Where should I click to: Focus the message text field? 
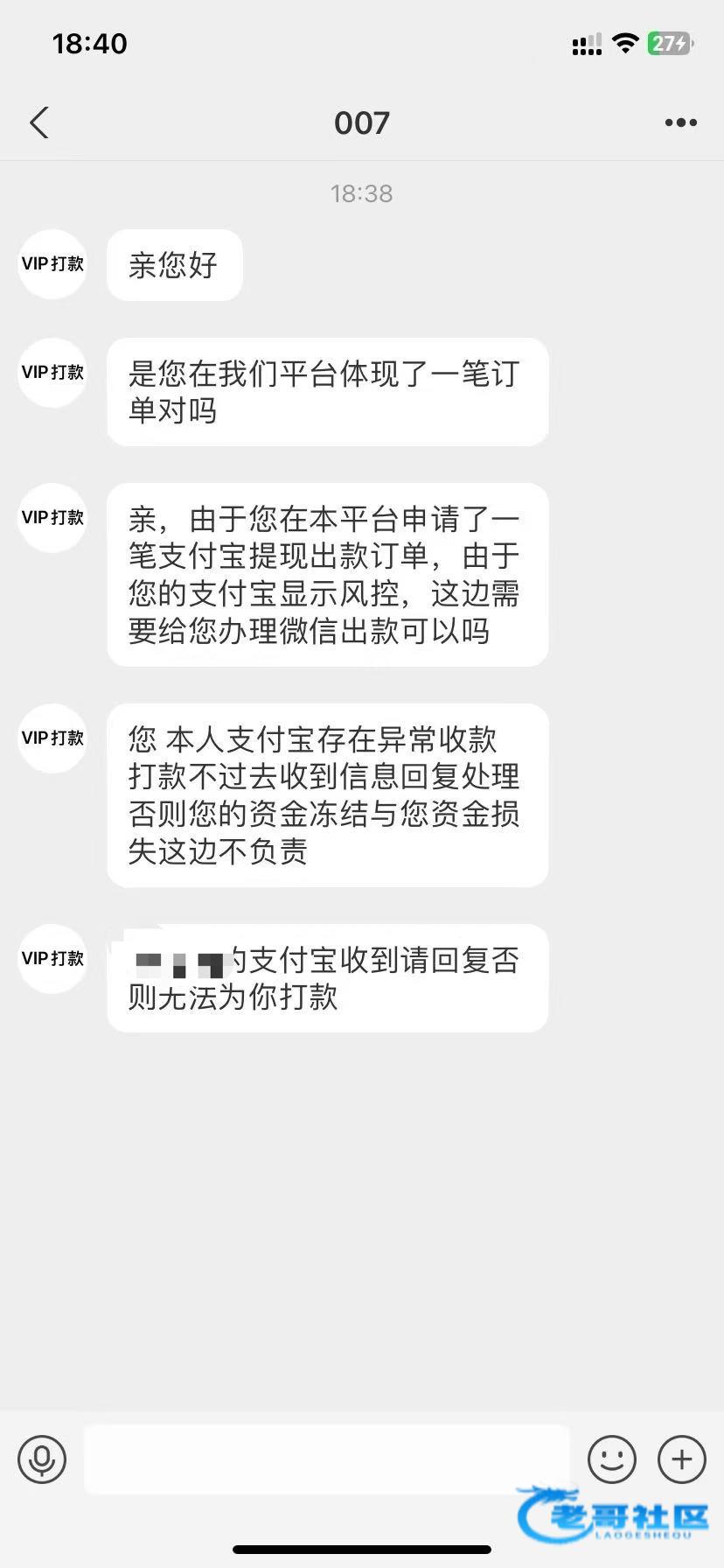326,1459
